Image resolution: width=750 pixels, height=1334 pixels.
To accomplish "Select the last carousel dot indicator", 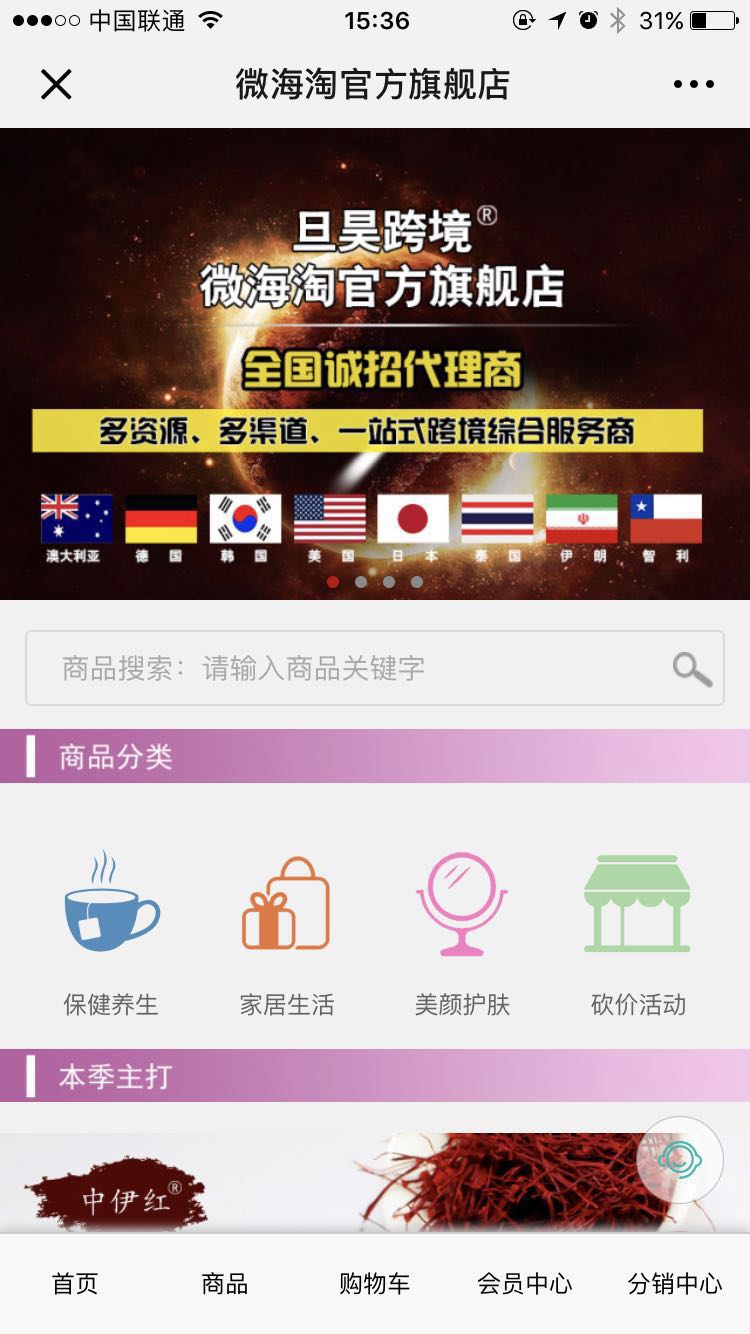I will pyautogui.click(x=416, y=580).
